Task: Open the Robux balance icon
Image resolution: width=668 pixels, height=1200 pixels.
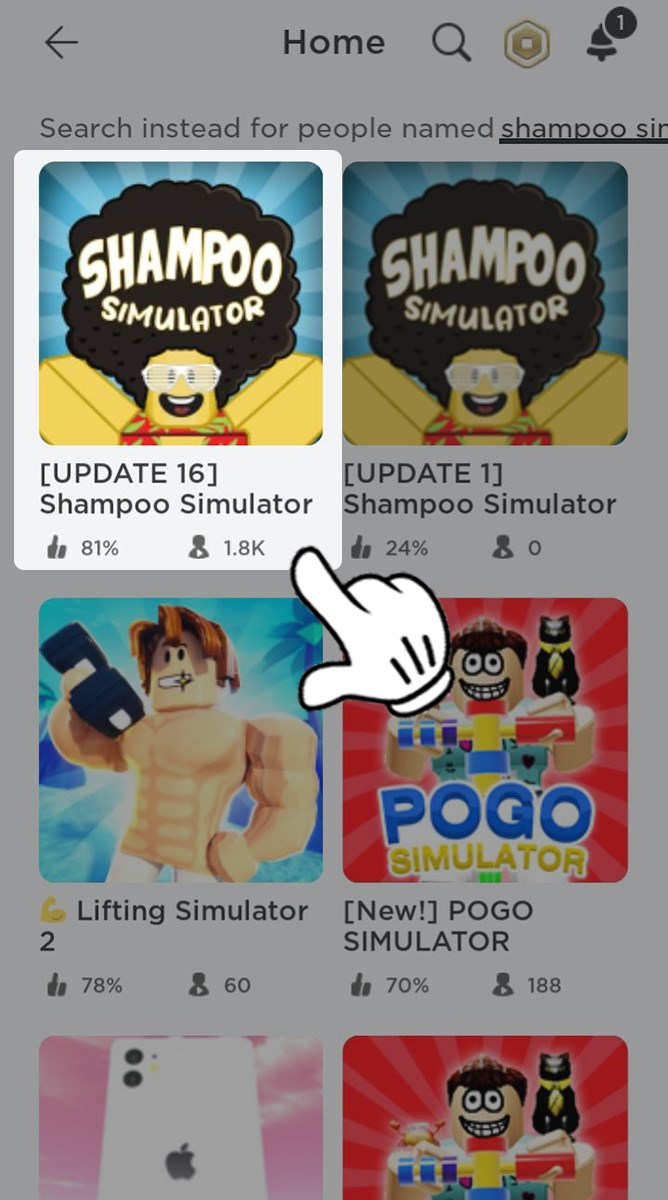Action: pyautogui.click(x=527, y=44)
